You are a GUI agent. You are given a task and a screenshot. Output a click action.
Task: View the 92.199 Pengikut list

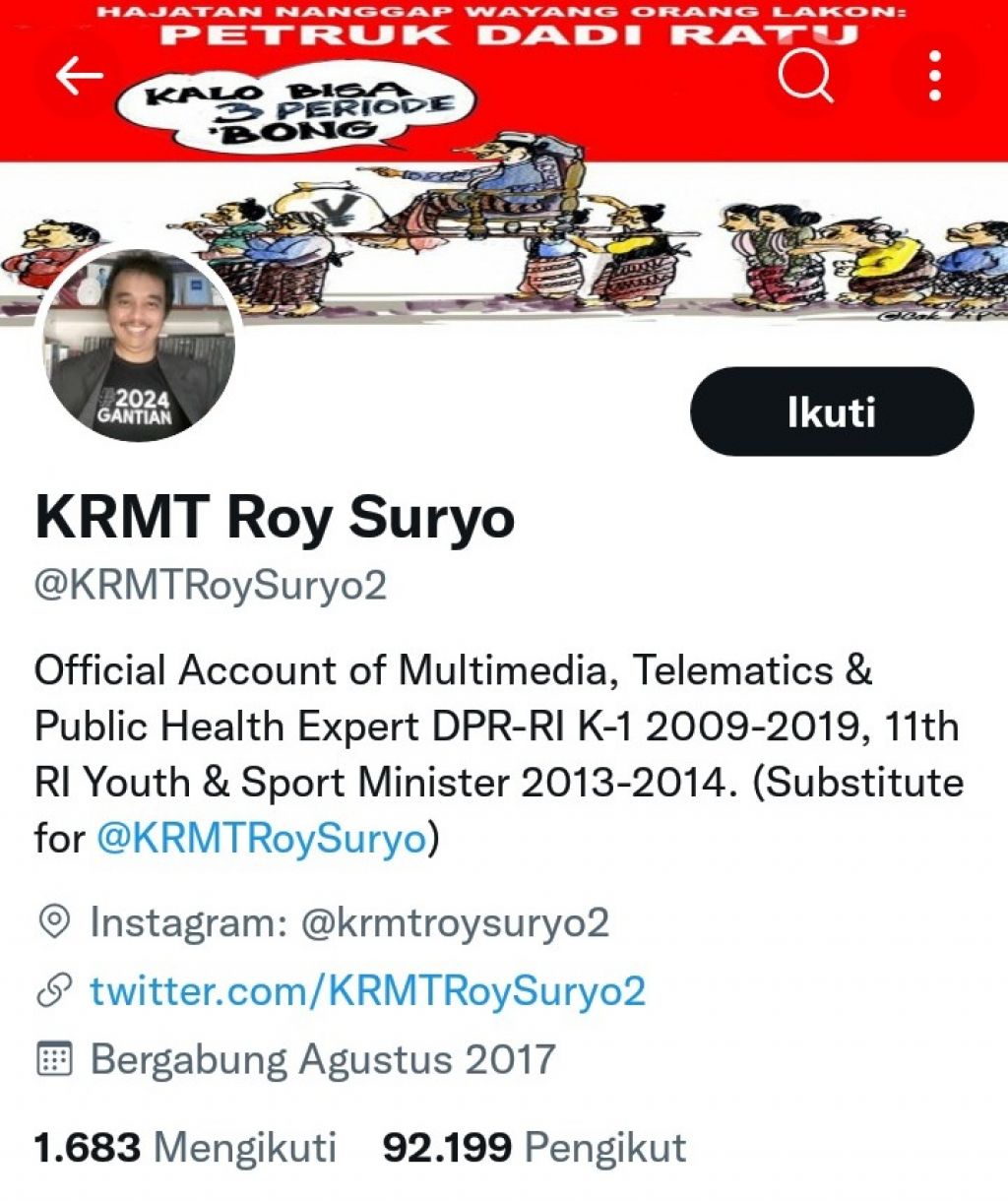(535, 1147)
